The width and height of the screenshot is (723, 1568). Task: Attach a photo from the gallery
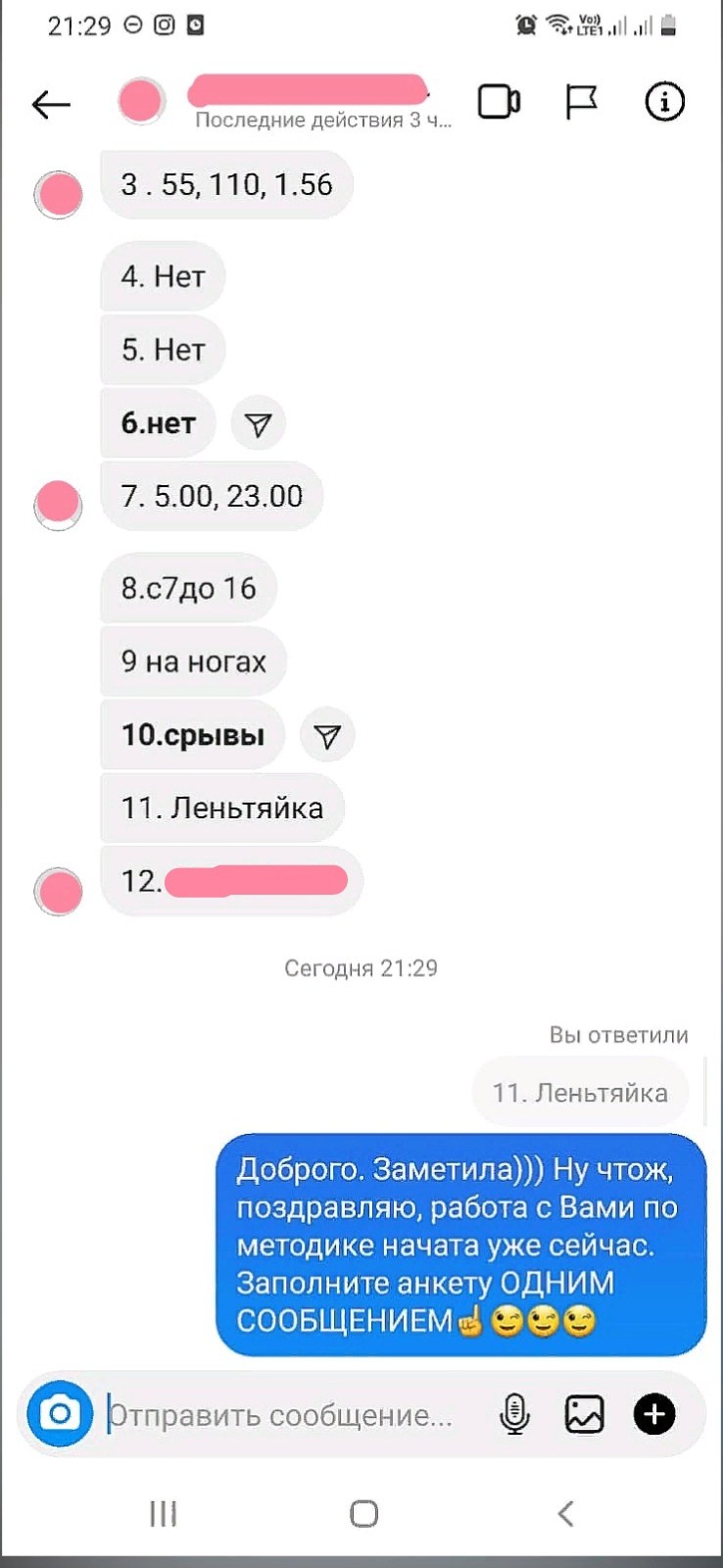(584, 1414)
